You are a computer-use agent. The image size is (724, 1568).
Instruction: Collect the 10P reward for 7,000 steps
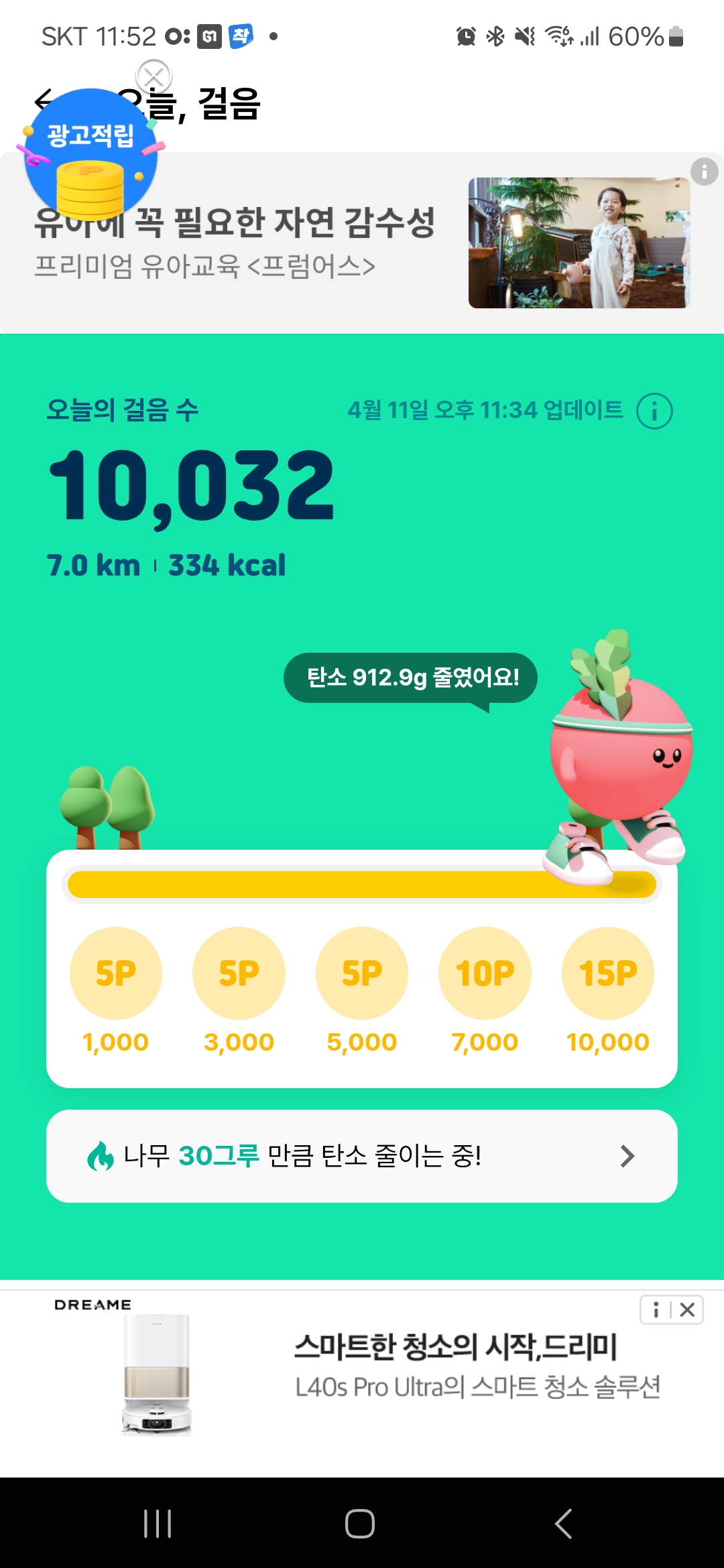pyautogui.click(x=485, y=973)
